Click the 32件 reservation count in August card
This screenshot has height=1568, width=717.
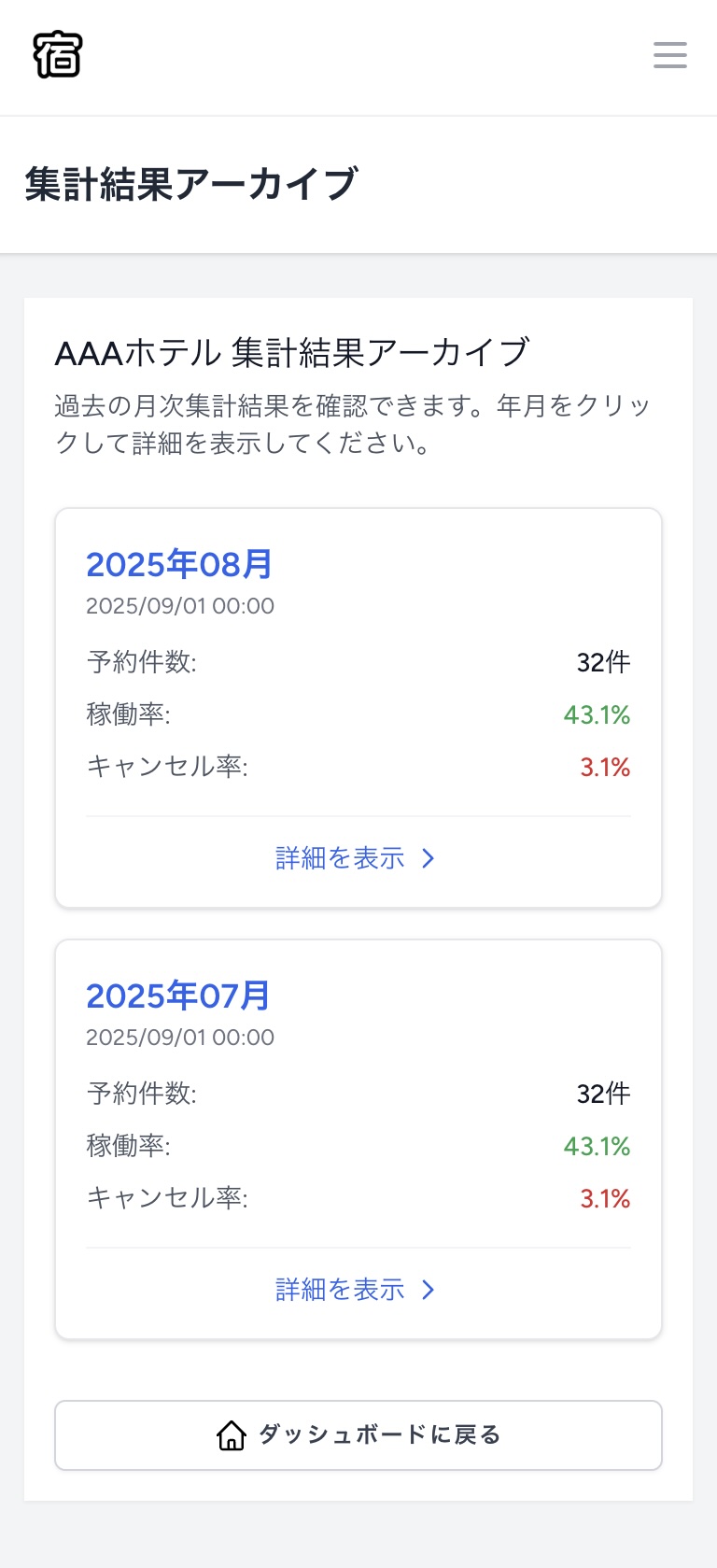click(x=603, y=662)
